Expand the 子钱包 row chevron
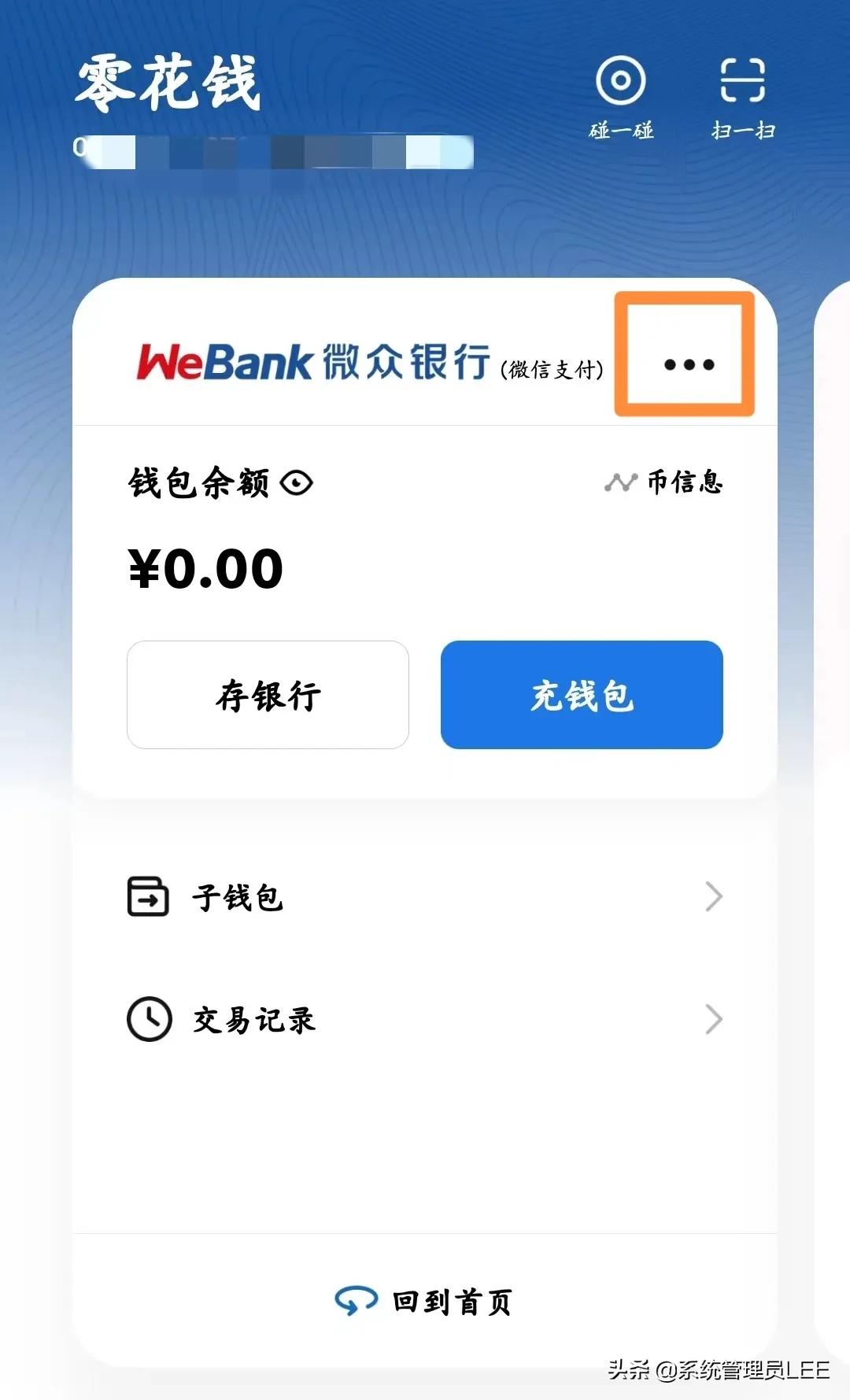The height and width of the screenshot is (1400, 850). pyautogui.click(x=714, y=896)
